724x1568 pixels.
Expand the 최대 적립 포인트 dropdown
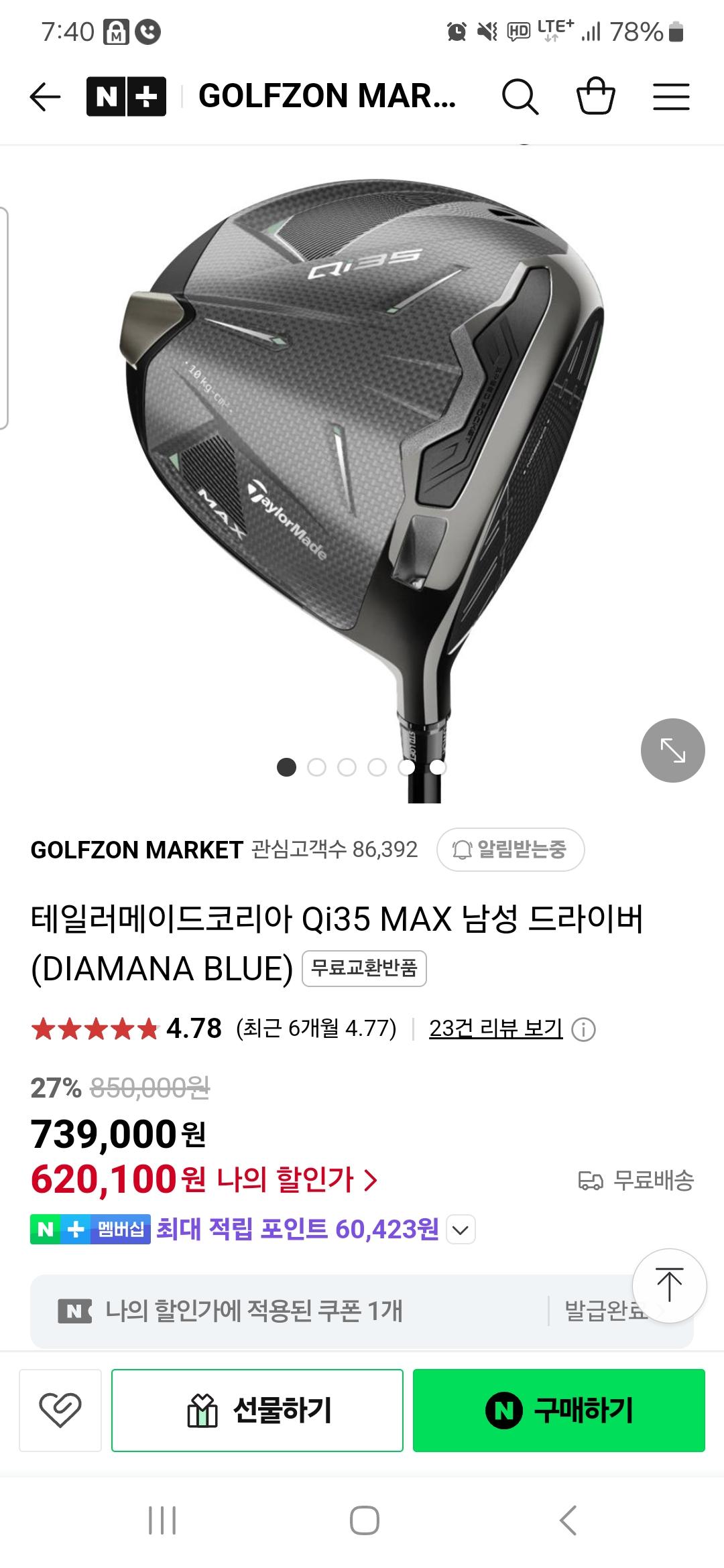coord(461,1230)
